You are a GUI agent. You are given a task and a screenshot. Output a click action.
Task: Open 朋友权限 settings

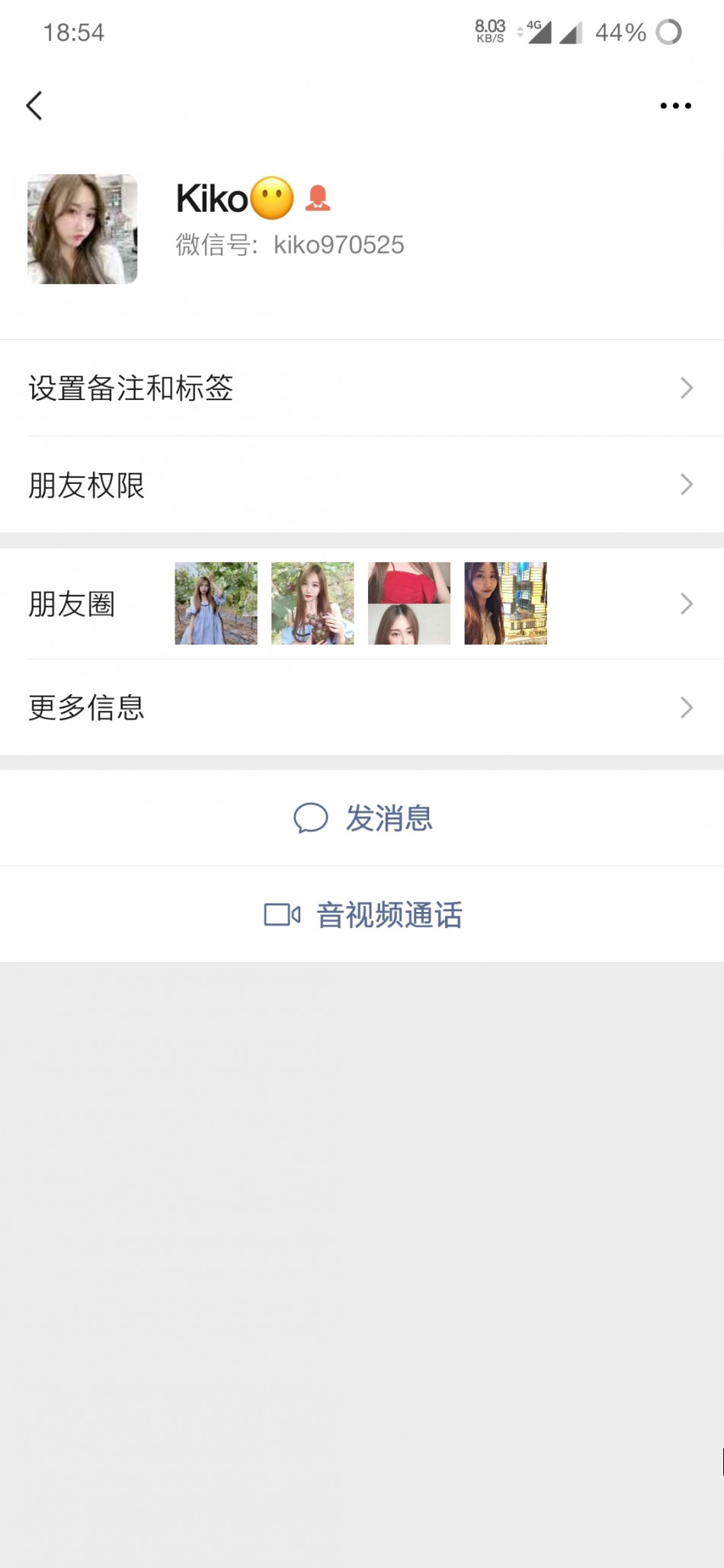[x=361, y=485]
